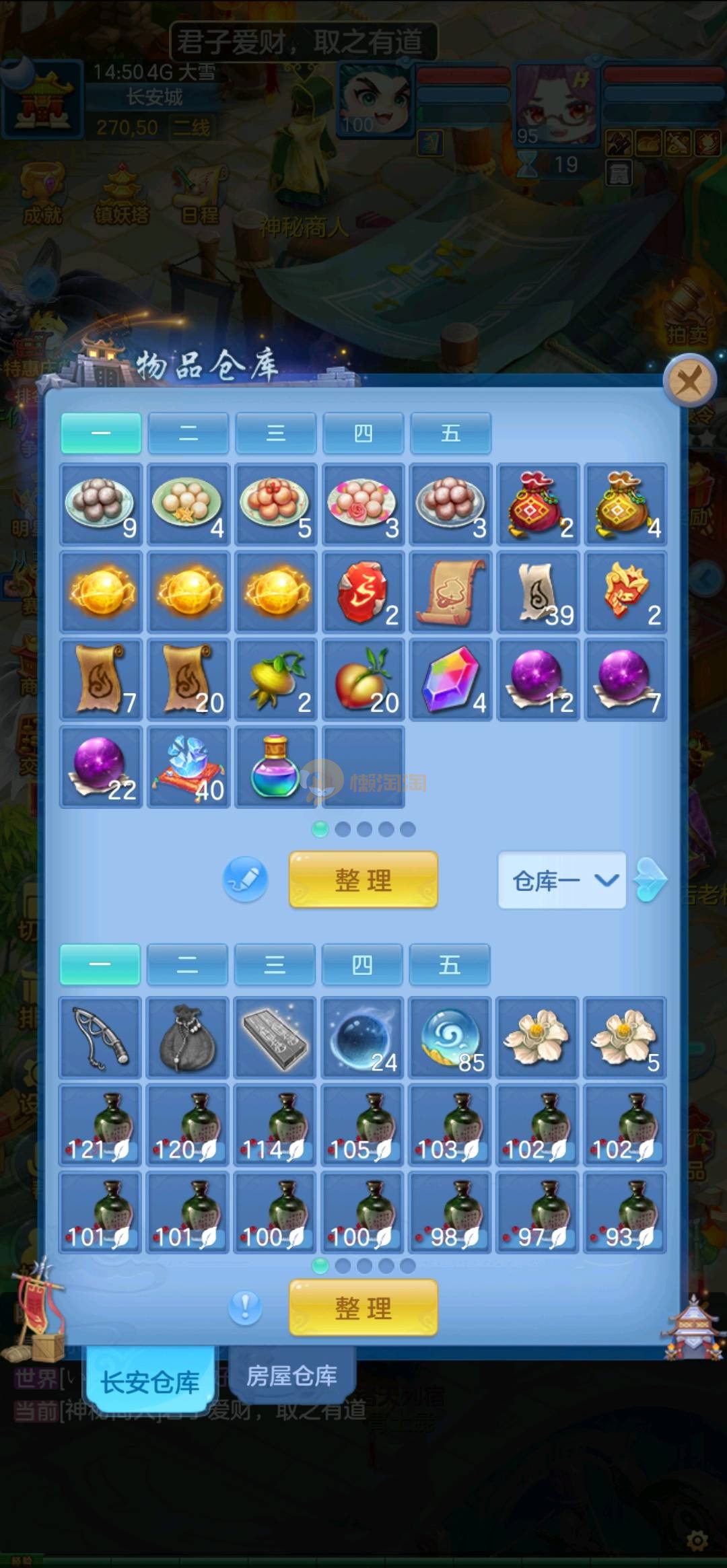This screenshot has height=1568, width=727.
Task: Rename the warehouse with the pencil icon
Action: click(x=245, y=880)
